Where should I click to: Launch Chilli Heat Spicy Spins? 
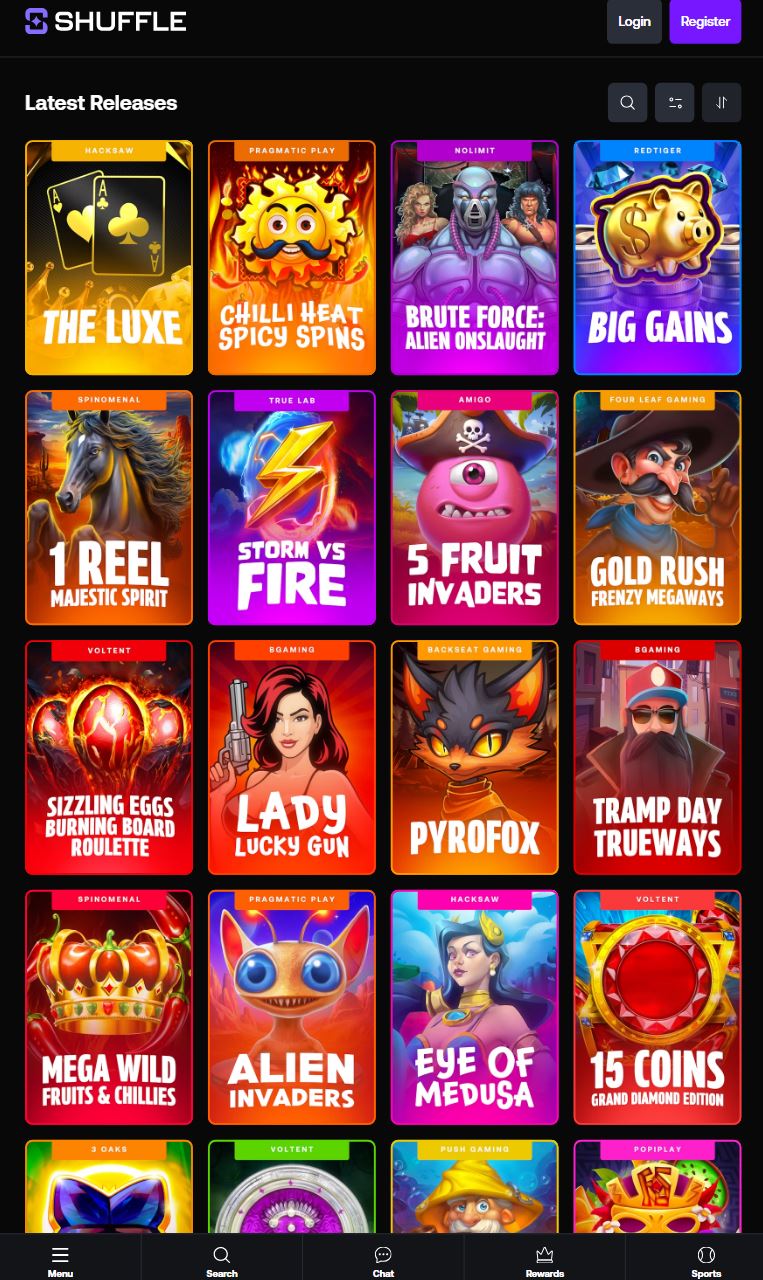coord(292,258)
